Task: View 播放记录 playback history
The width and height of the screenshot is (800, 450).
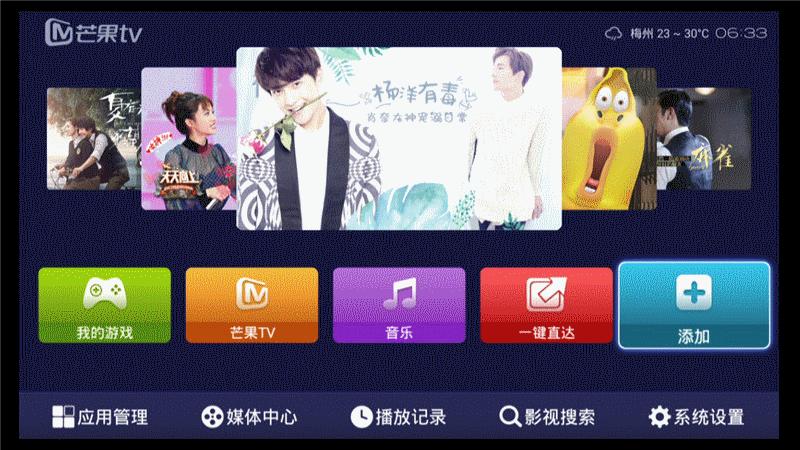Action: [x=398, y=417]
